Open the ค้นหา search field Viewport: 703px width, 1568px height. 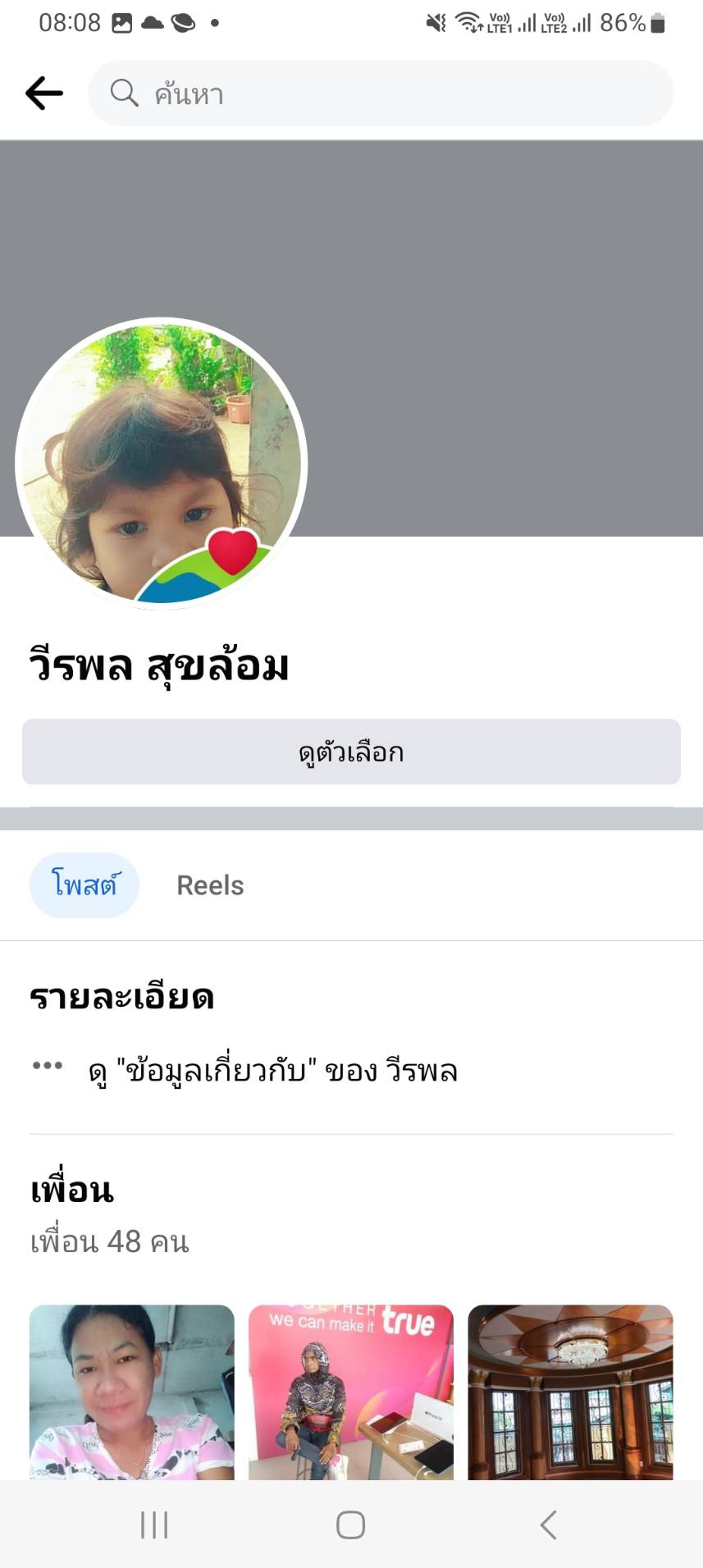[x=381, y=94]
